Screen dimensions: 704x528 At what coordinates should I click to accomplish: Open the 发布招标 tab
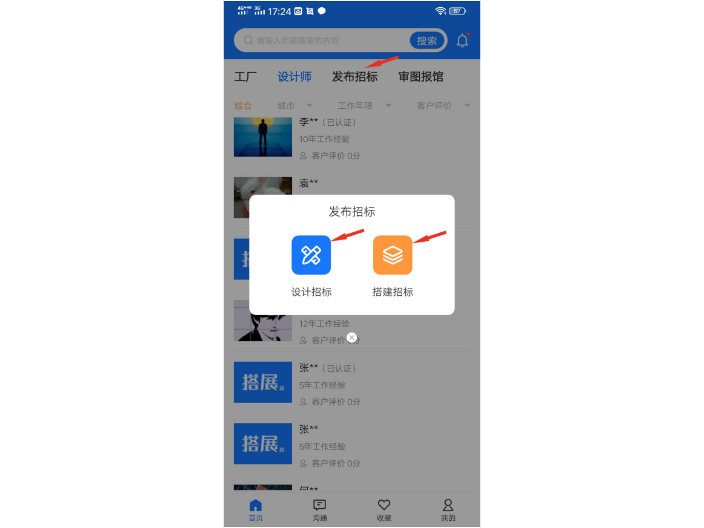tap(354, 76)
